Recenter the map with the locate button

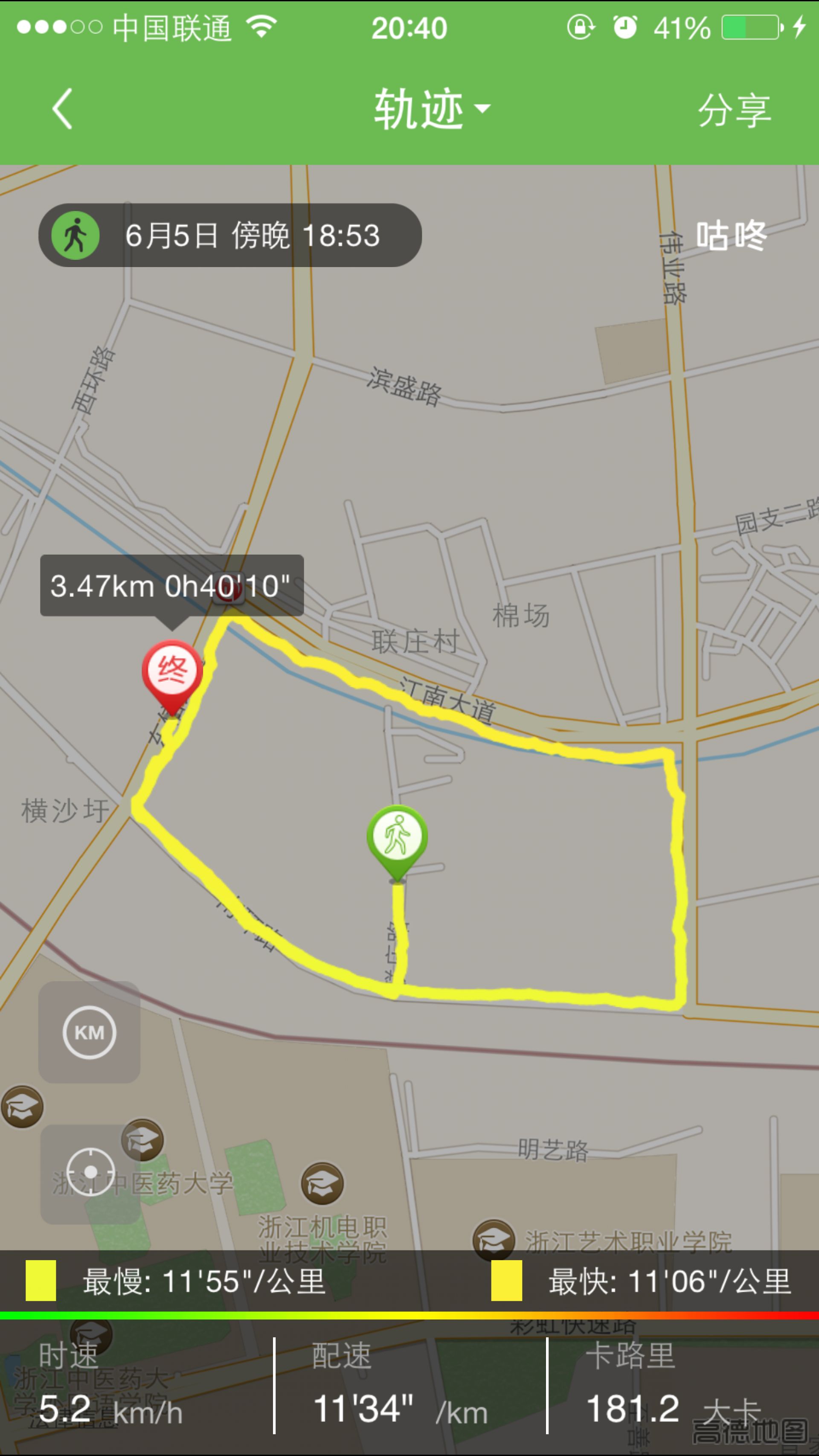90,1172
